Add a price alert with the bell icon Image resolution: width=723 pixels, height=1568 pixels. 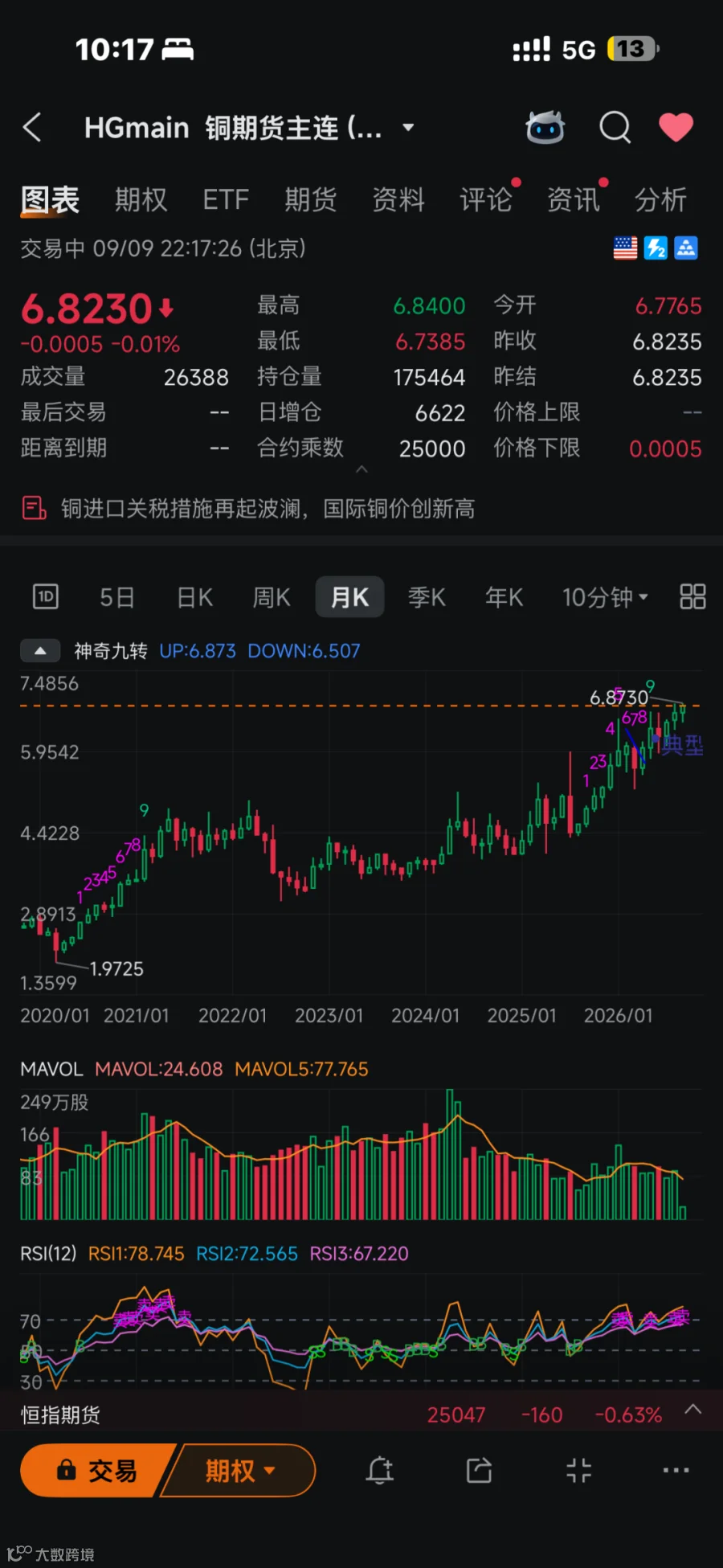click(x=380, y=1471)
